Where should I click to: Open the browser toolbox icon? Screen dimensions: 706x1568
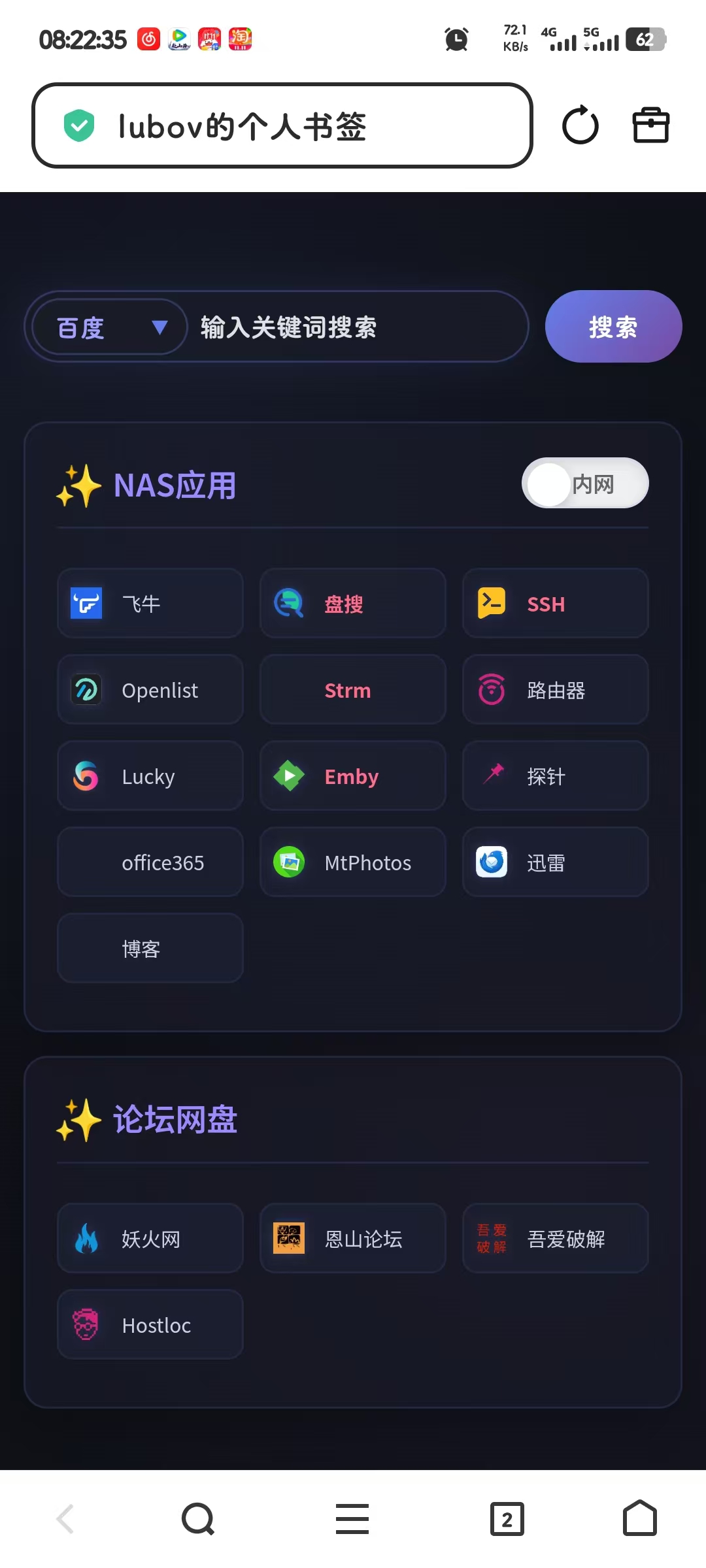point(650,125)
